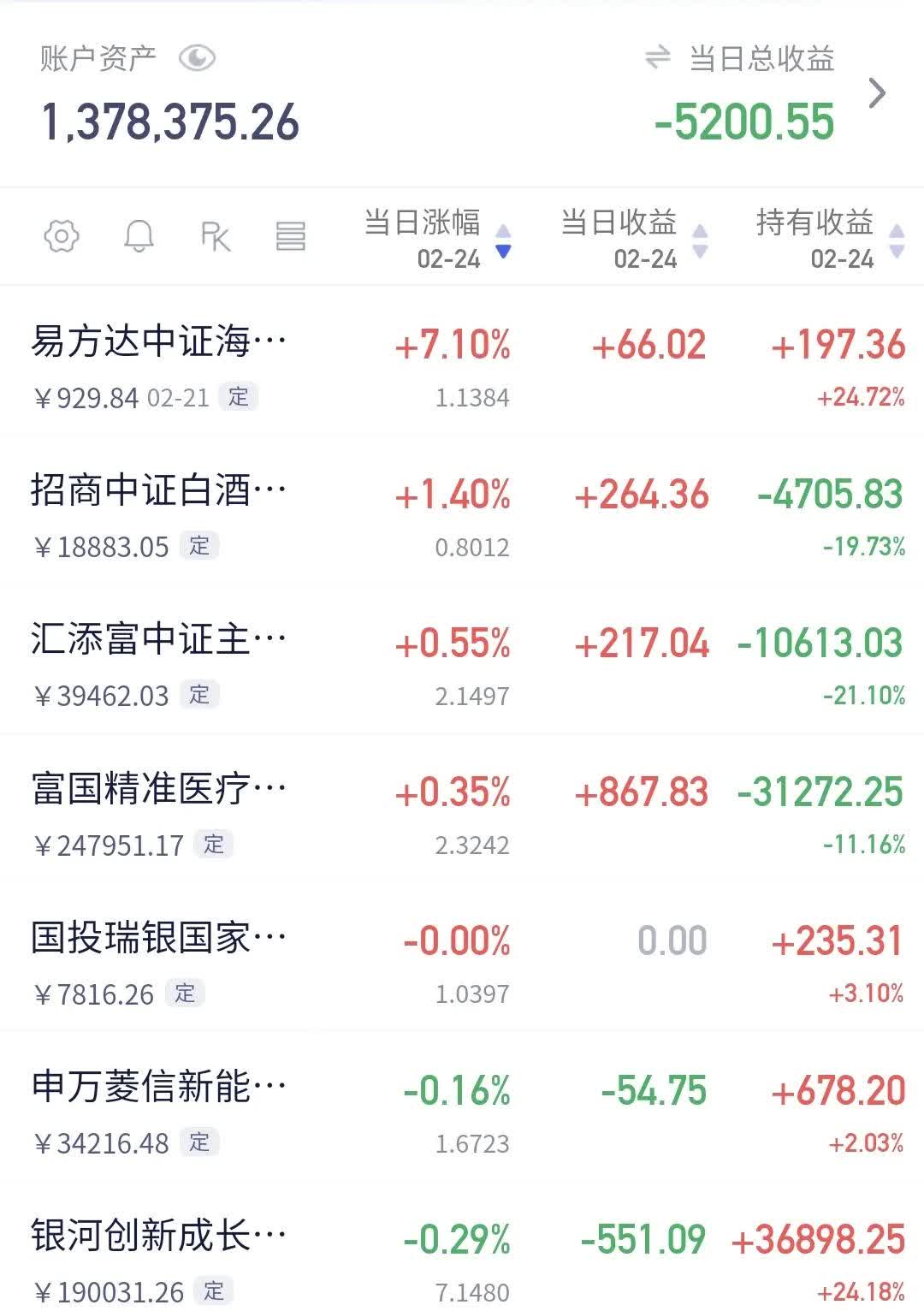Screen dimensions: 924x1311
Task: Hide account assets with the eye icon
Action: 197,58
